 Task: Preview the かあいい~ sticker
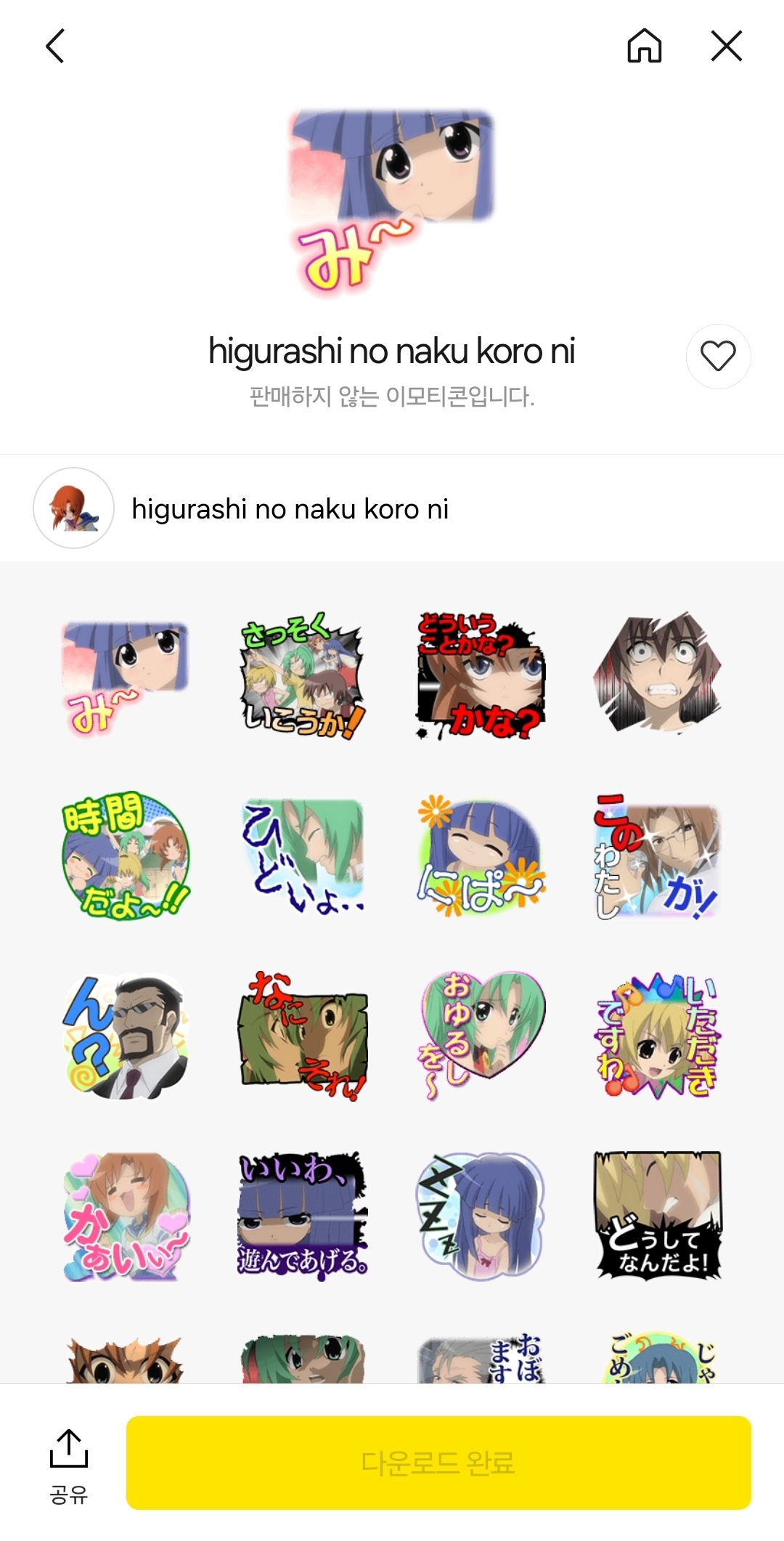point(125,1214)
